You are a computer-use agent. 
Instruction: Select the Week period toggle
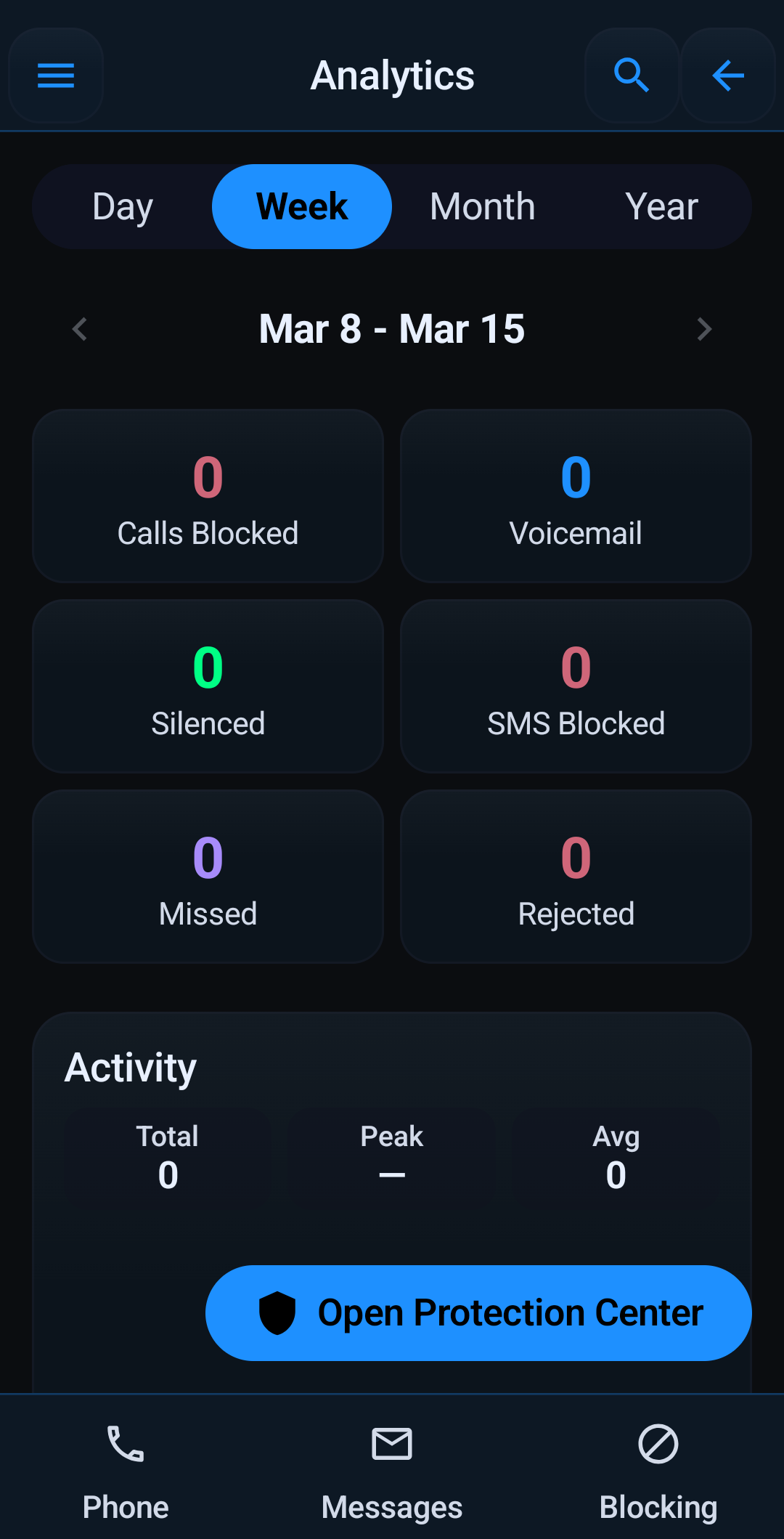301,206
